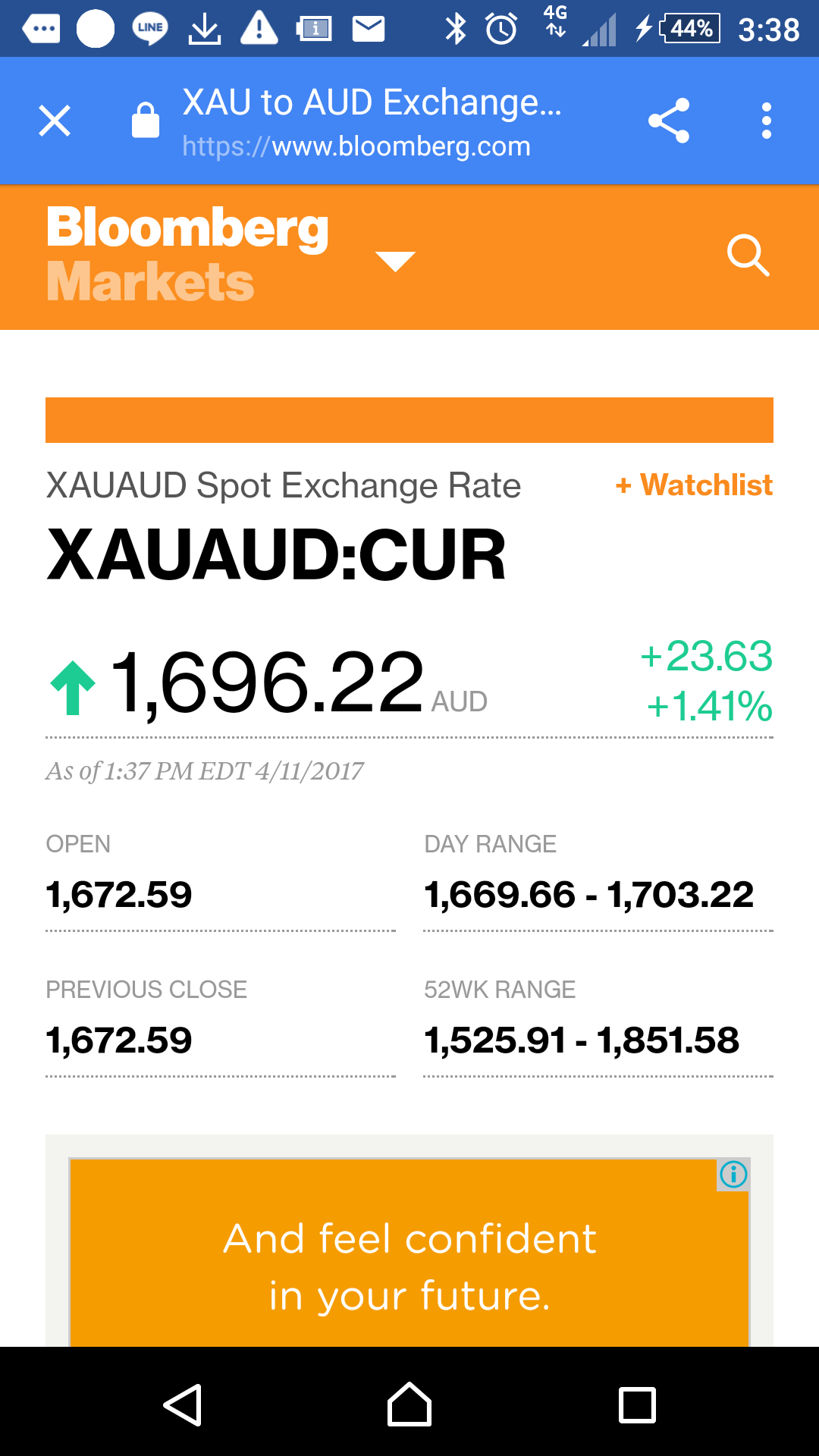Close the Bloomberg browser tab
The height and width of the screenshot is (1456, 819).
(x=55, y=121)
